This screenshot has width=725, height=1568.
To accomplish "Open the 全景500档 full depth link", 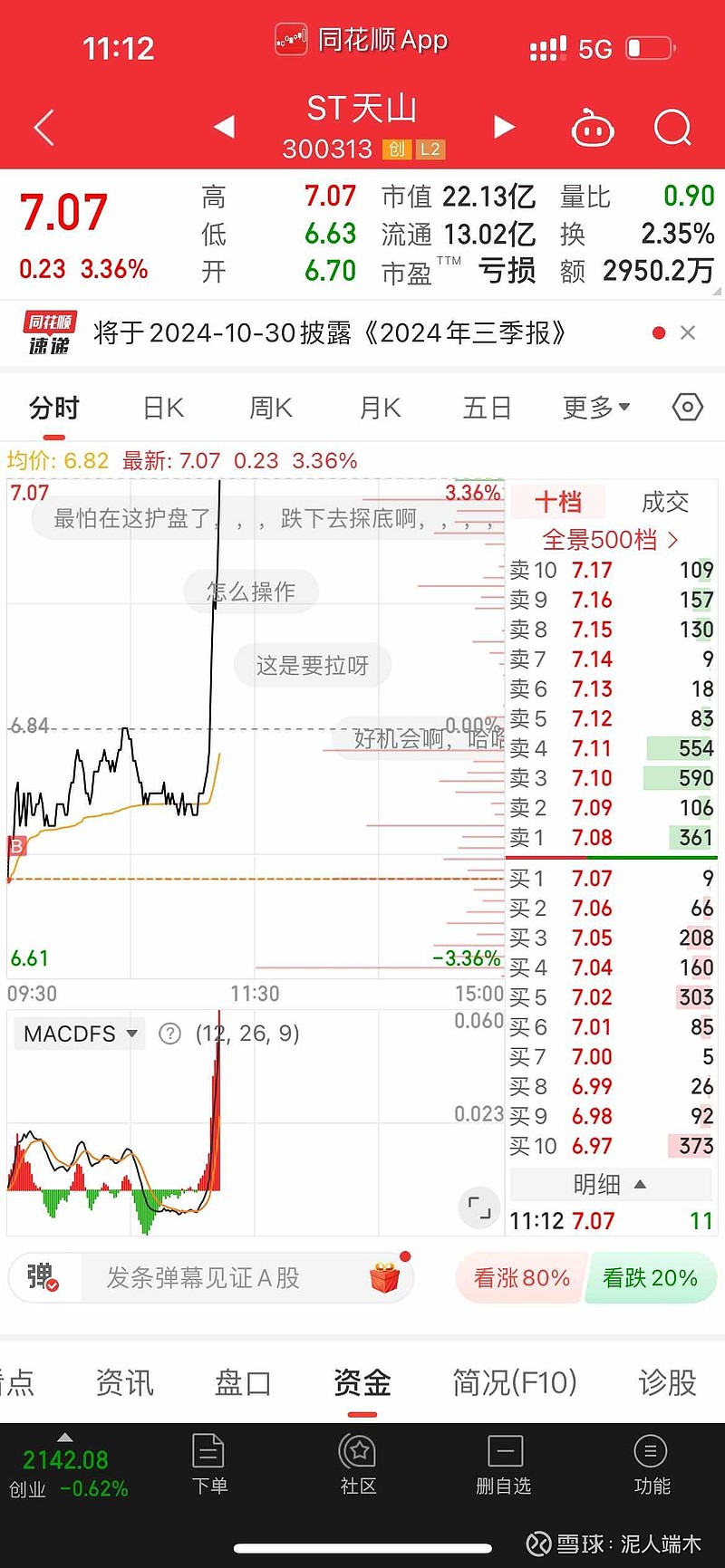I will coord(611,540).
